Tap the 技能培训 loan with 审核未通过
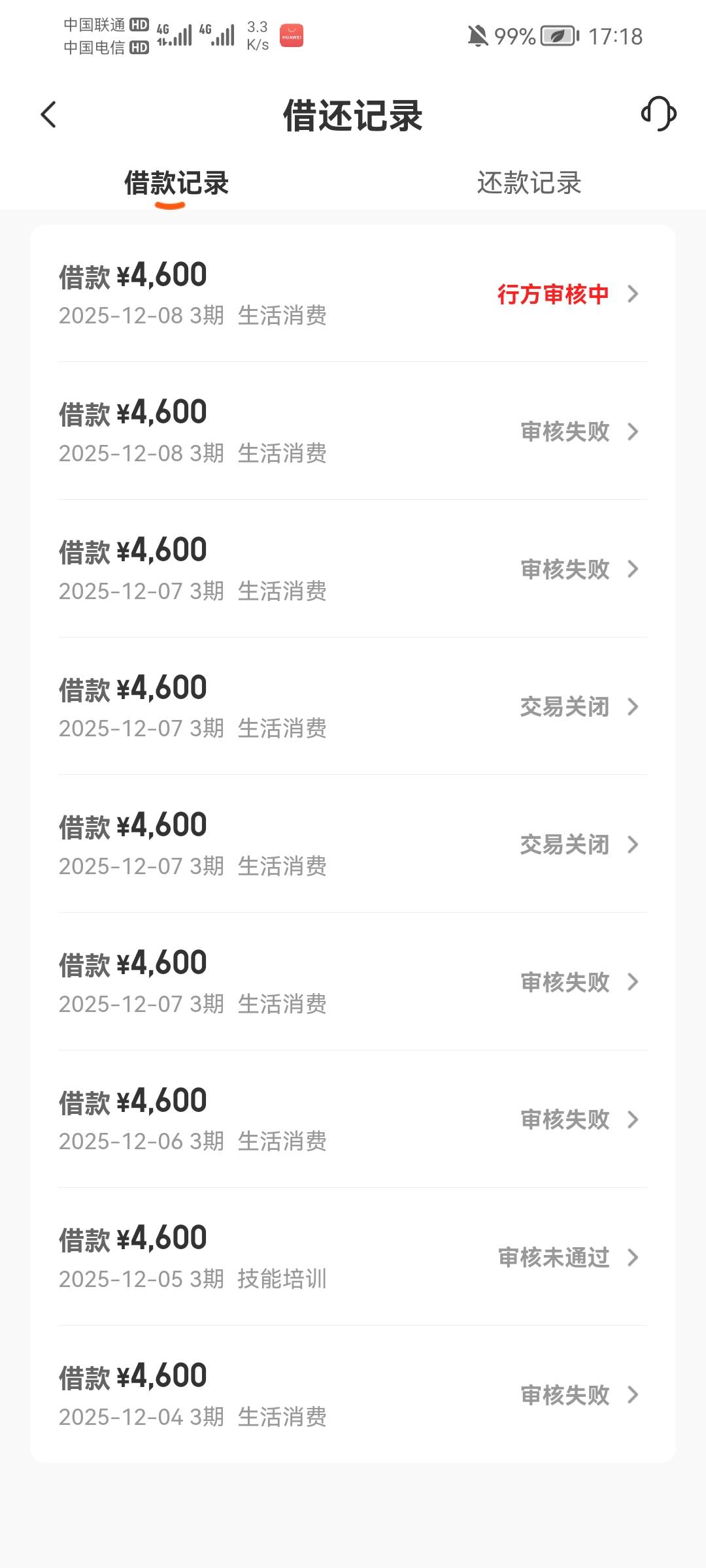 353,1258
